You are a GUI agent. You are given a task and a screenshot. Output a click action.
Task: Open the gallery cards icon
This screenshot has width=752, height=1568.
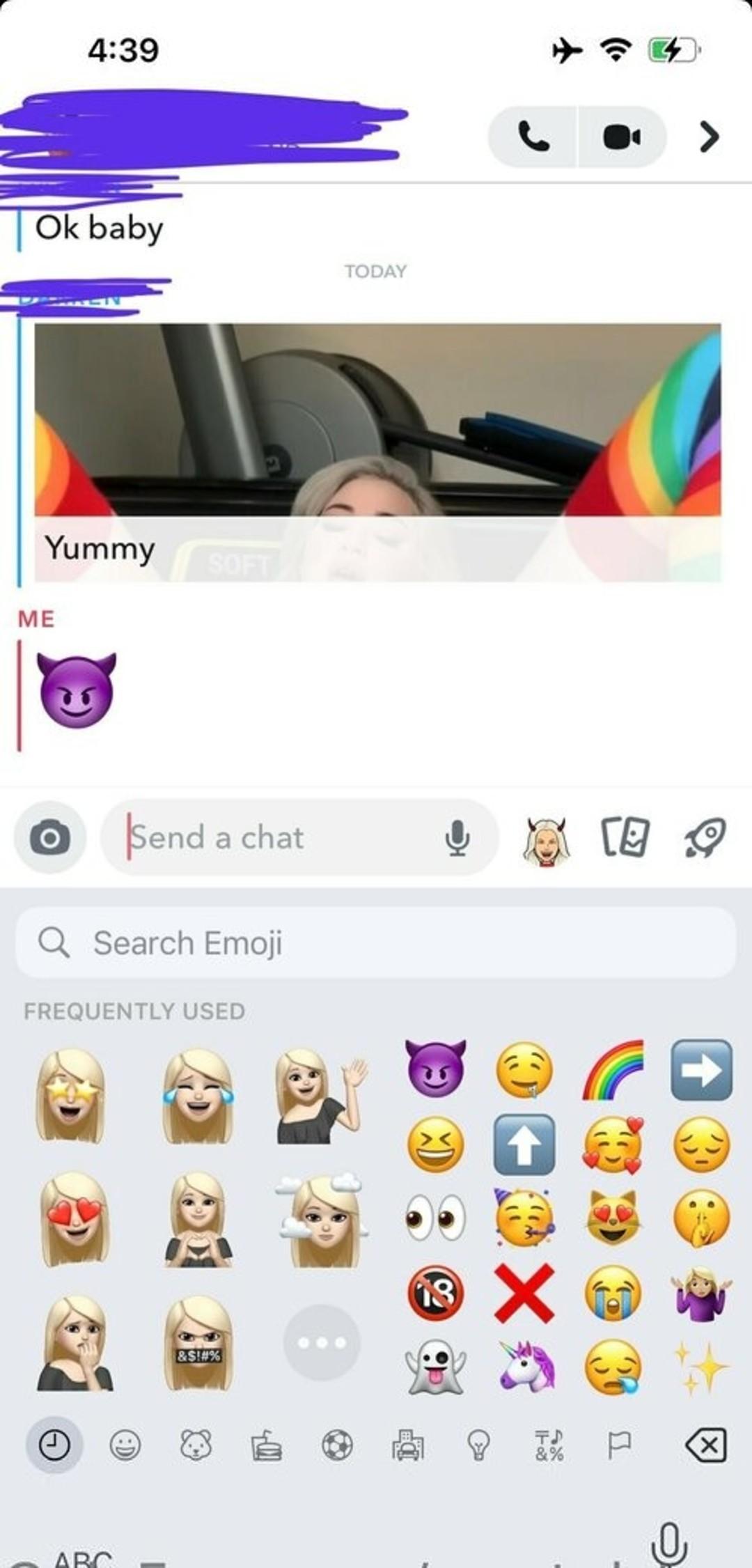(x=625, y=837)
